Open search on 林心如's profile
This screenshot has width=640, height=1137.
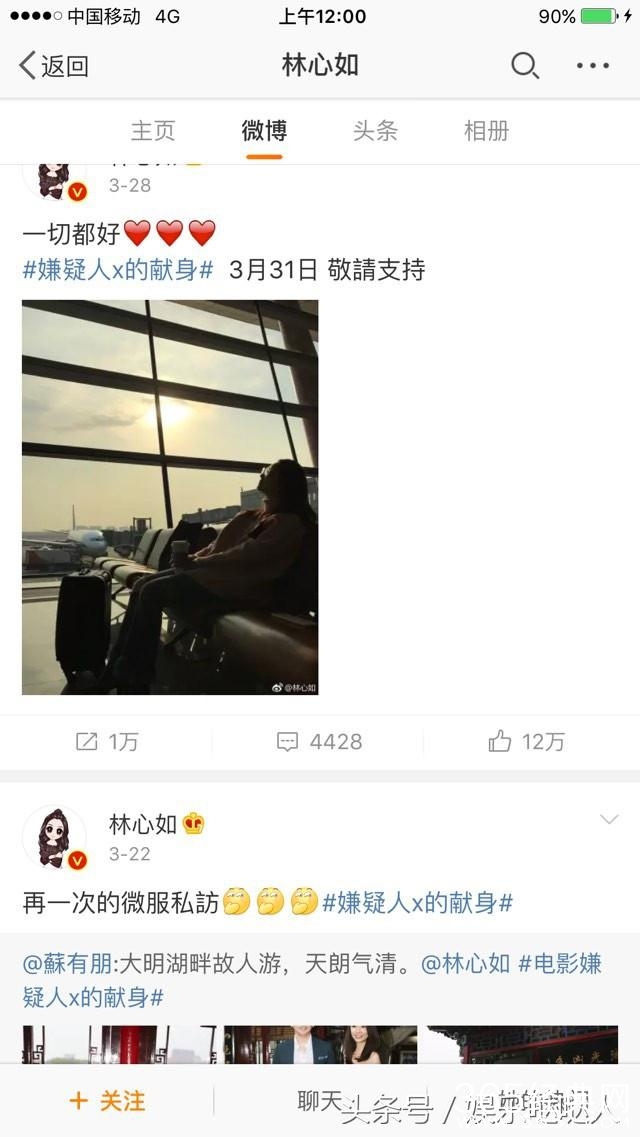(x=524, y=66)
